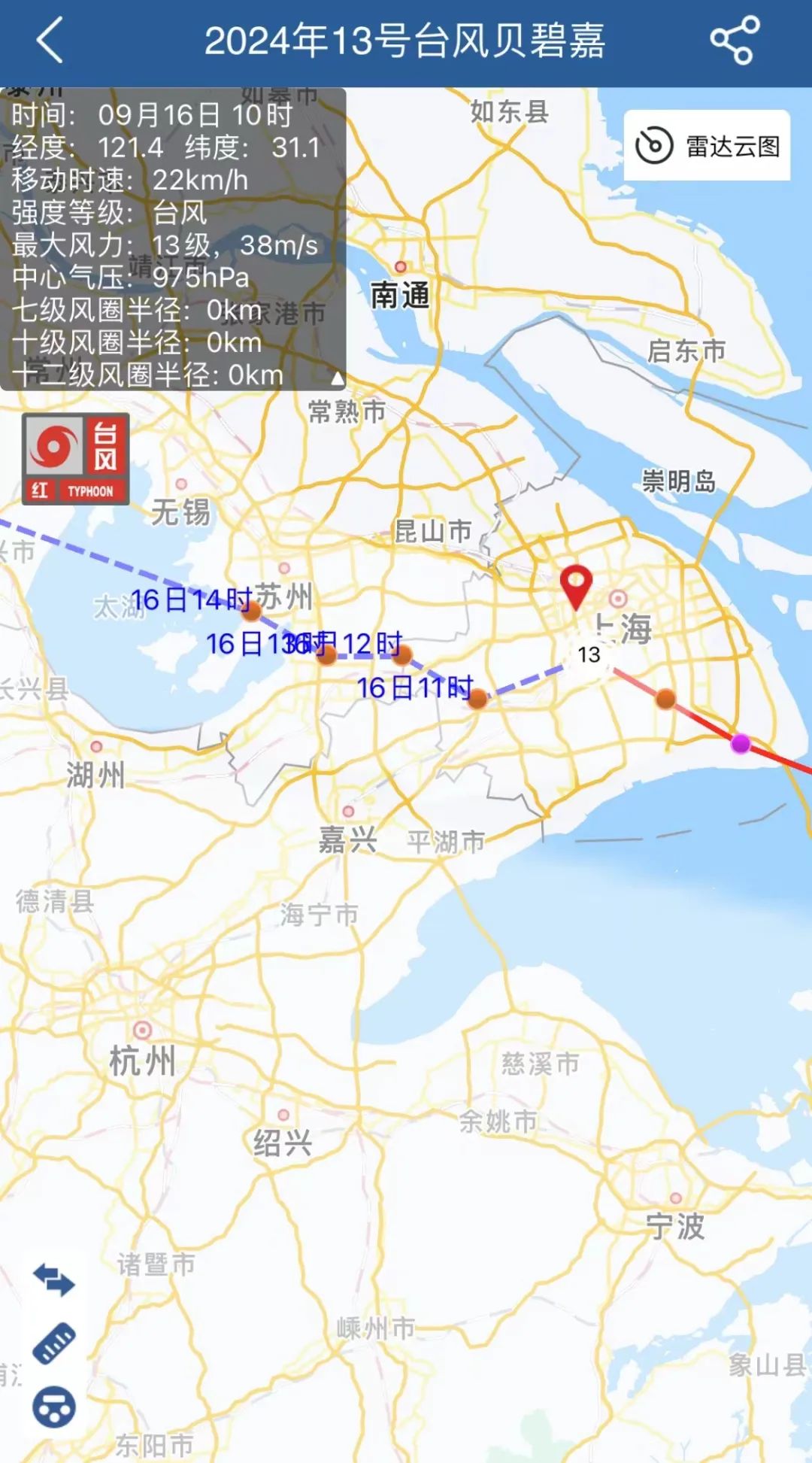Image resolution: width=812 pixels, height=1463 pixels.
Task: Share typhoon Bebinca's track
Action: click(735, 41)
